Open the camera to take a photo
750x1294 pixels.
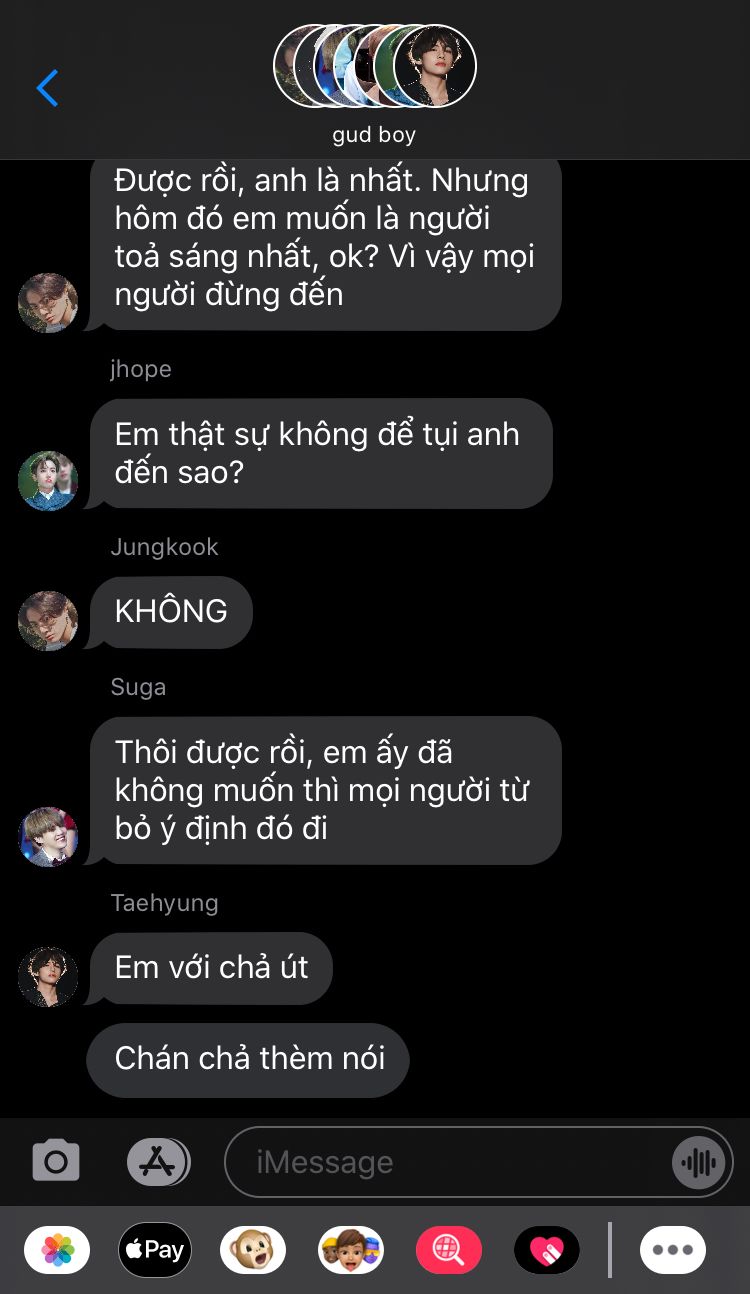(x=56, y=1162)
